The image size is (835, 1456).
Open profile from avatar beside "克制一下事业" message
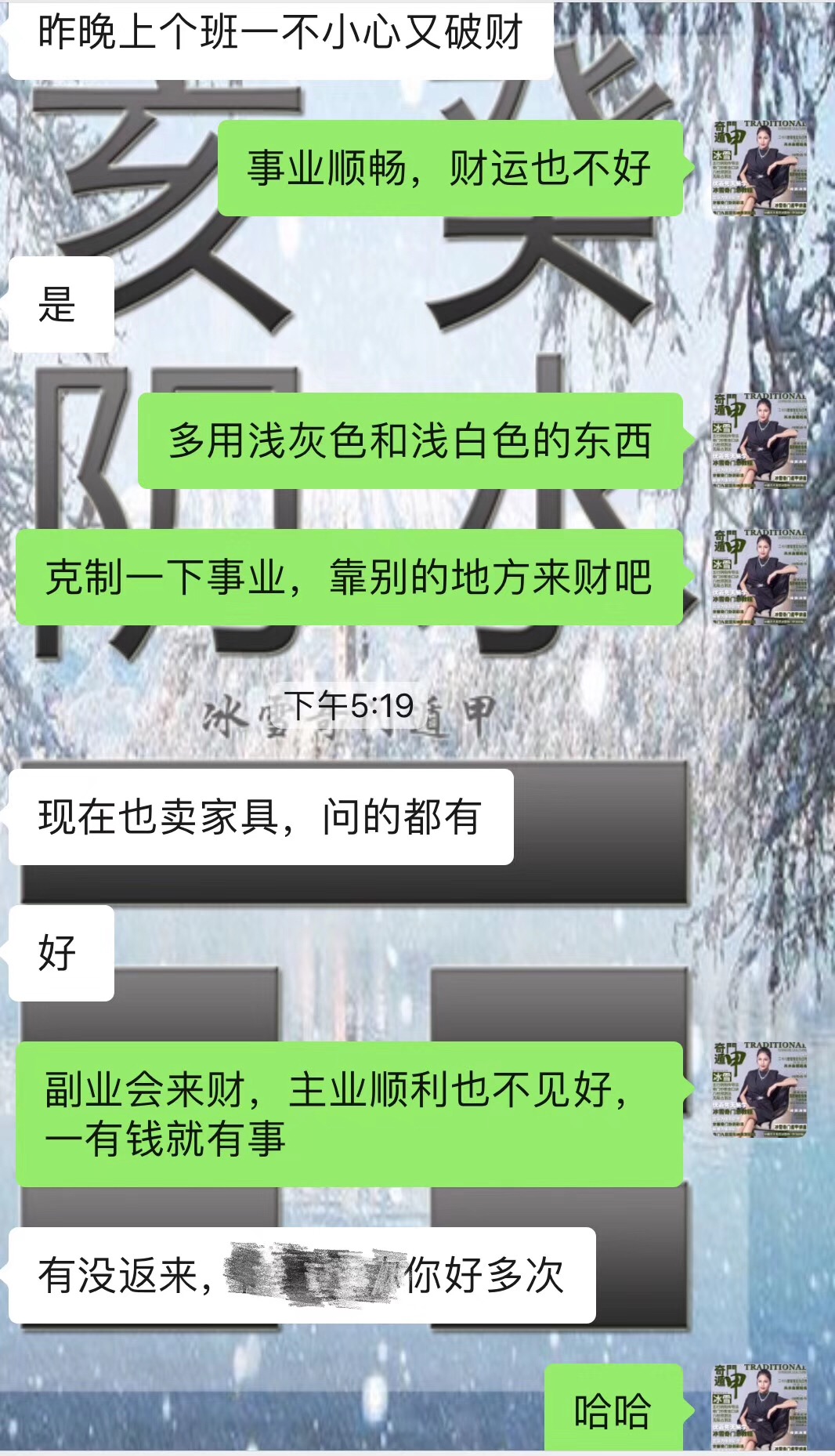[758, 578]
